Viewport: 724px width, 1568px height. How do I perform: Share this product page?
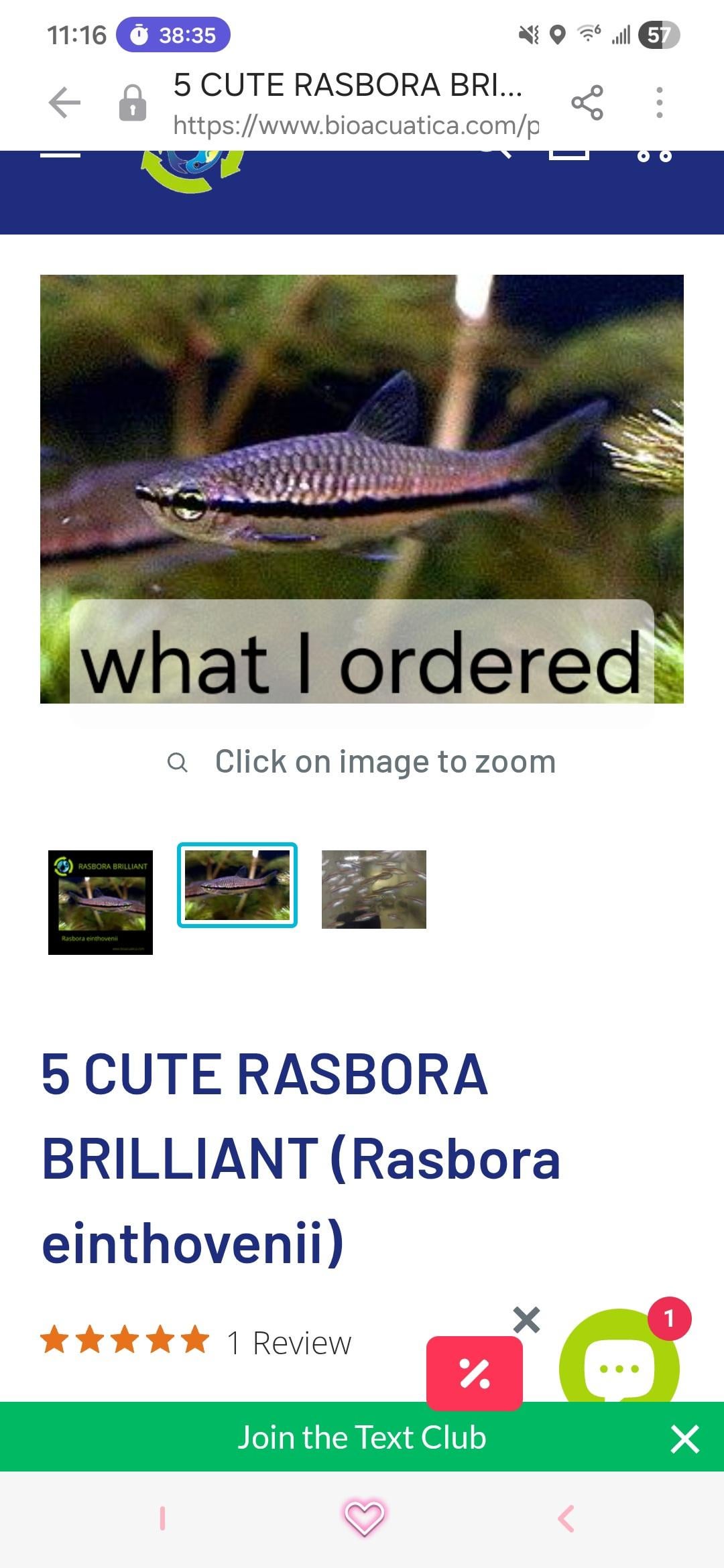[x=587, y=103]
